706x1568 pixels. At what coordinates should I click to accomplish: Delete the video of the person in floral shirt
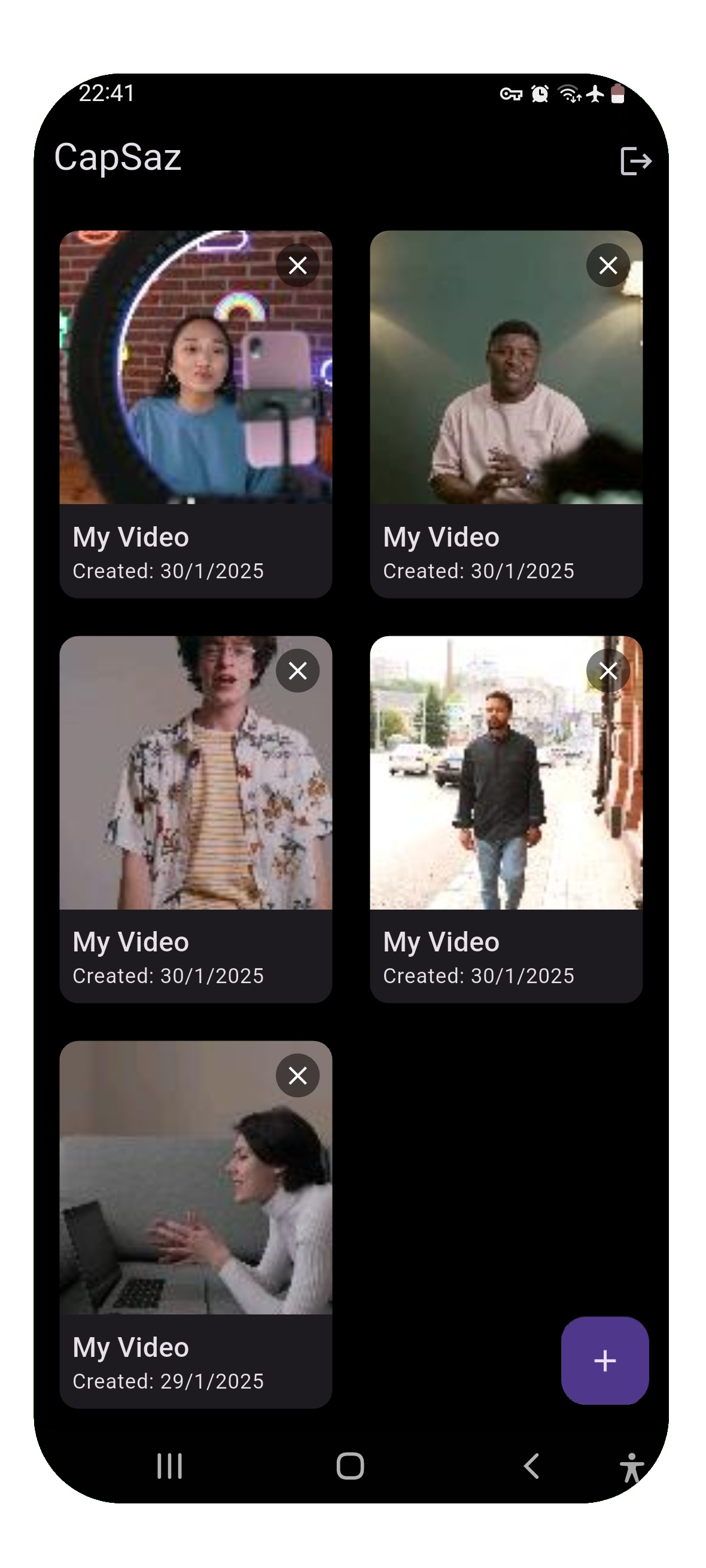[x=298, y=671]
